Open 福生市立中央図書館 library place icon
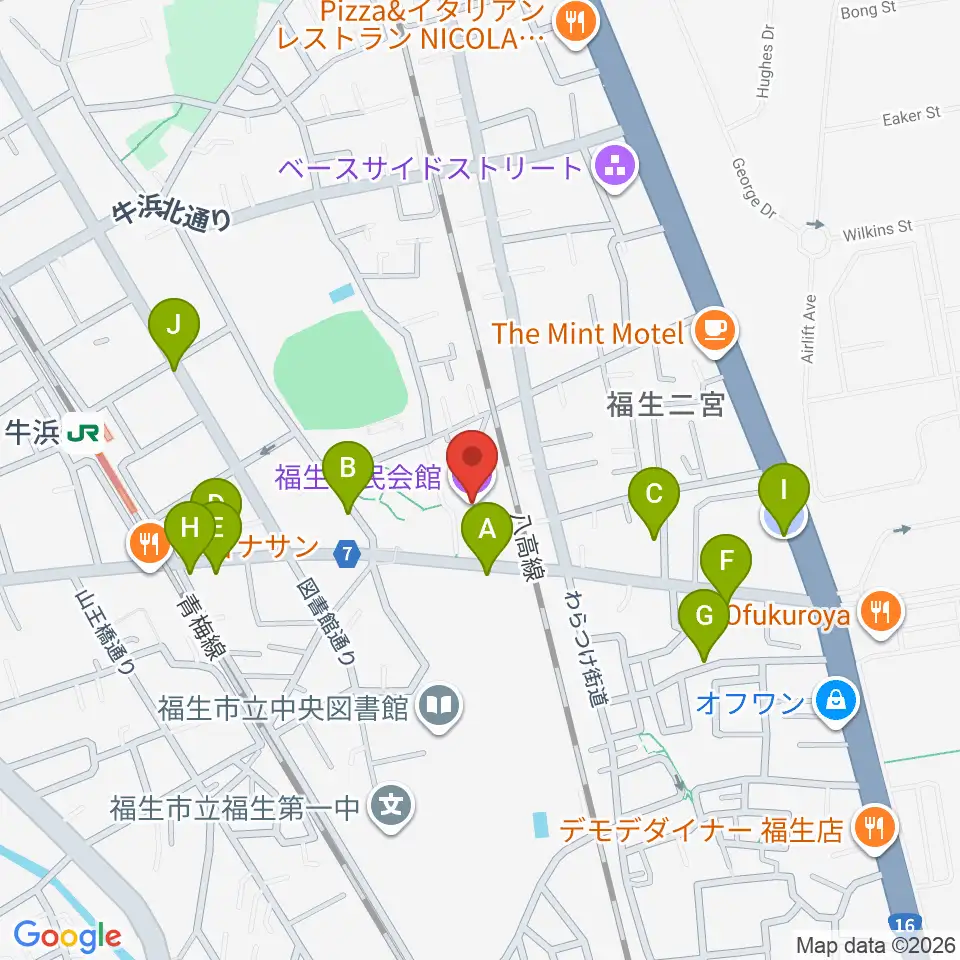The image size is (960, 960). point(440,708)
